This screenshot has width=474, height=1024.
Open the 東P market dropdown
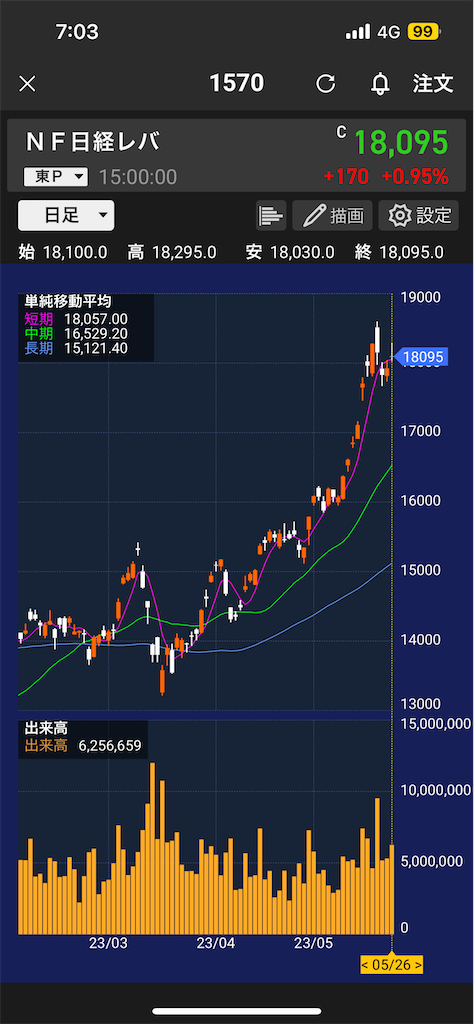(x=55, y=176)
